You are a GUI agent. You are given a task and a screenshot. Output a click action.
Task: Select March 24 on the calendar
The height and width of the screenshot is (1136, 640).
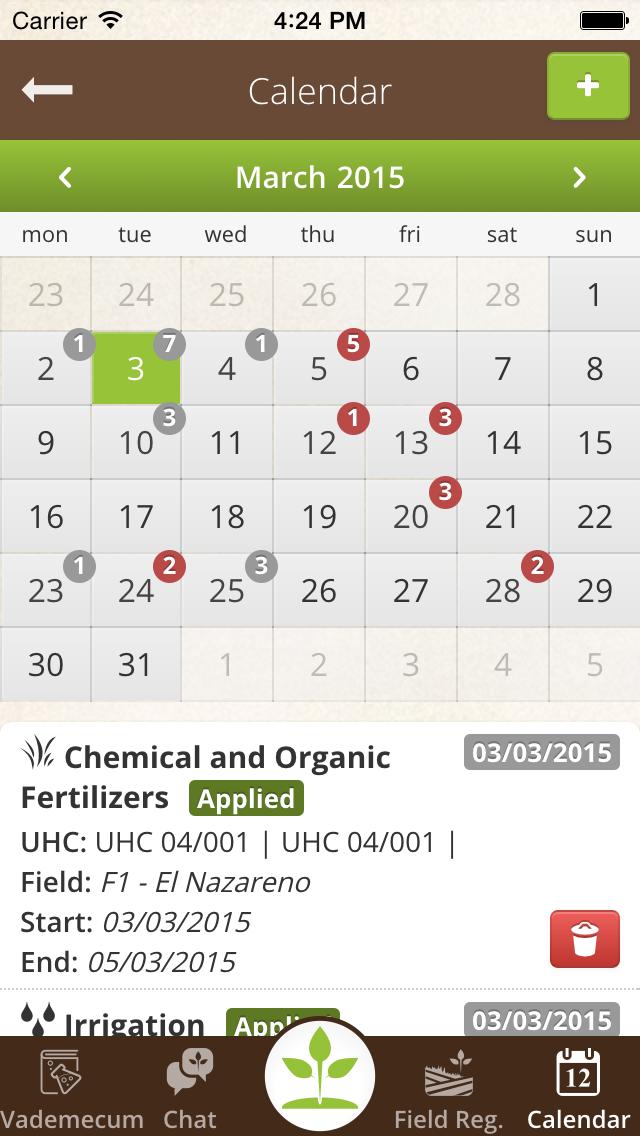[x=136, y=591]
